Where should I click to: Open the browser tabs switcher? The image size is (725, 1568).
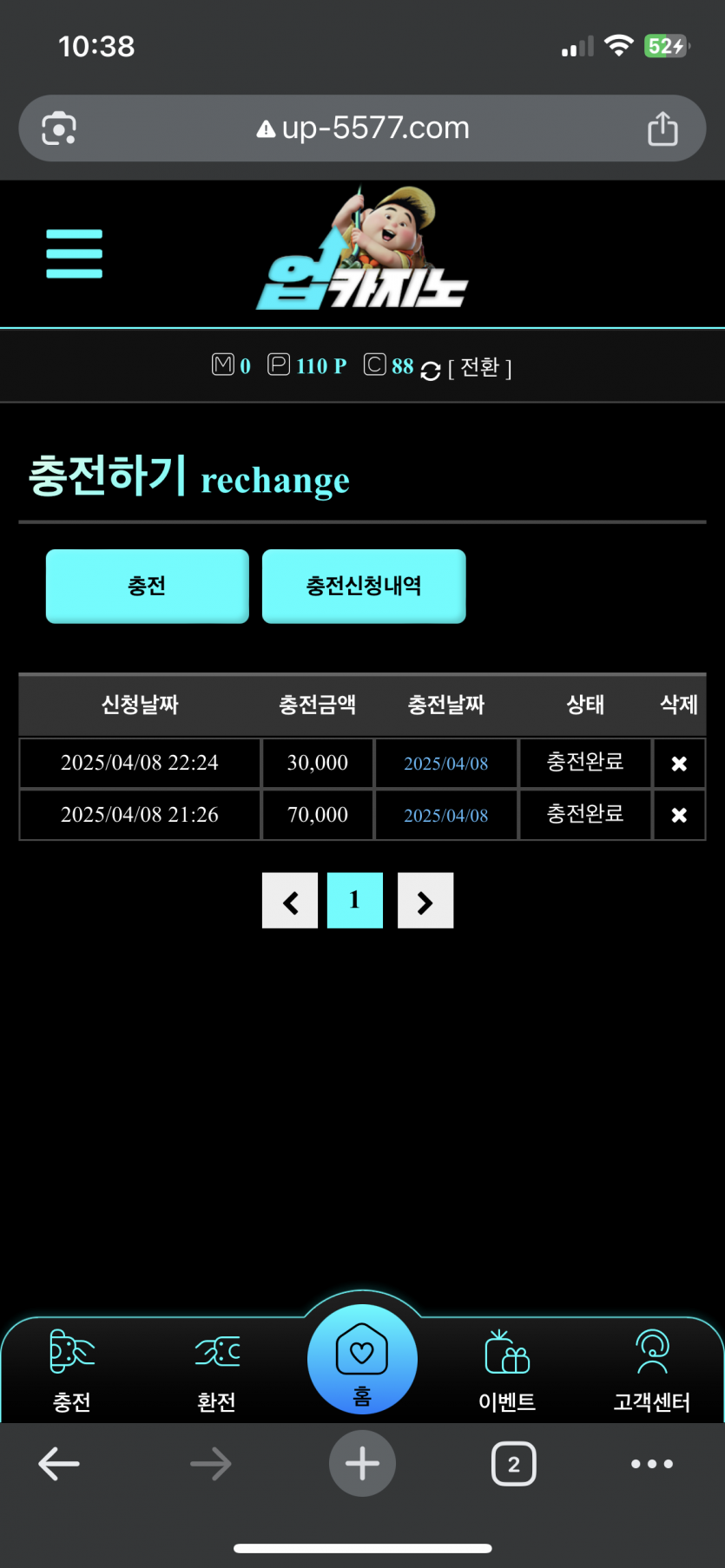coord(513,1464)
